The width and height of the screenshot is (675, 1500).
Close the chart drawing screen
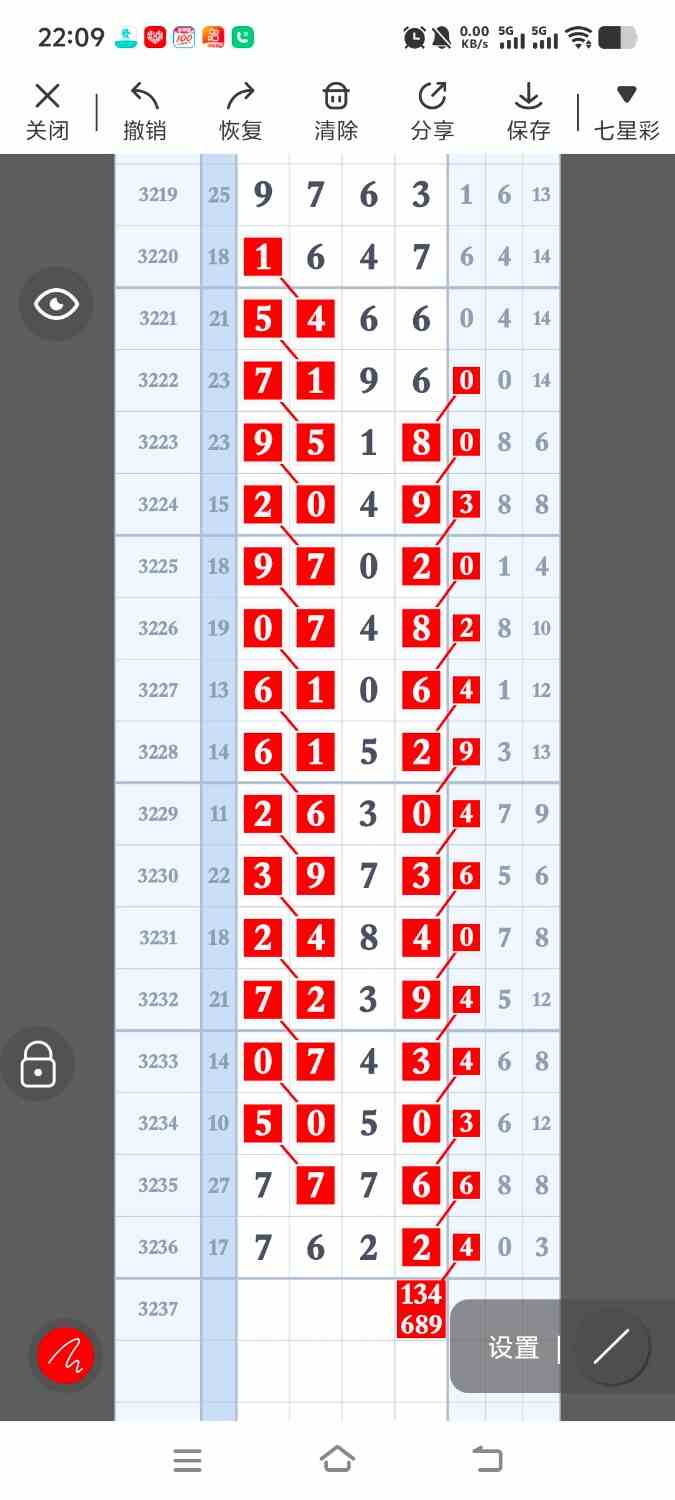[47, 111]
